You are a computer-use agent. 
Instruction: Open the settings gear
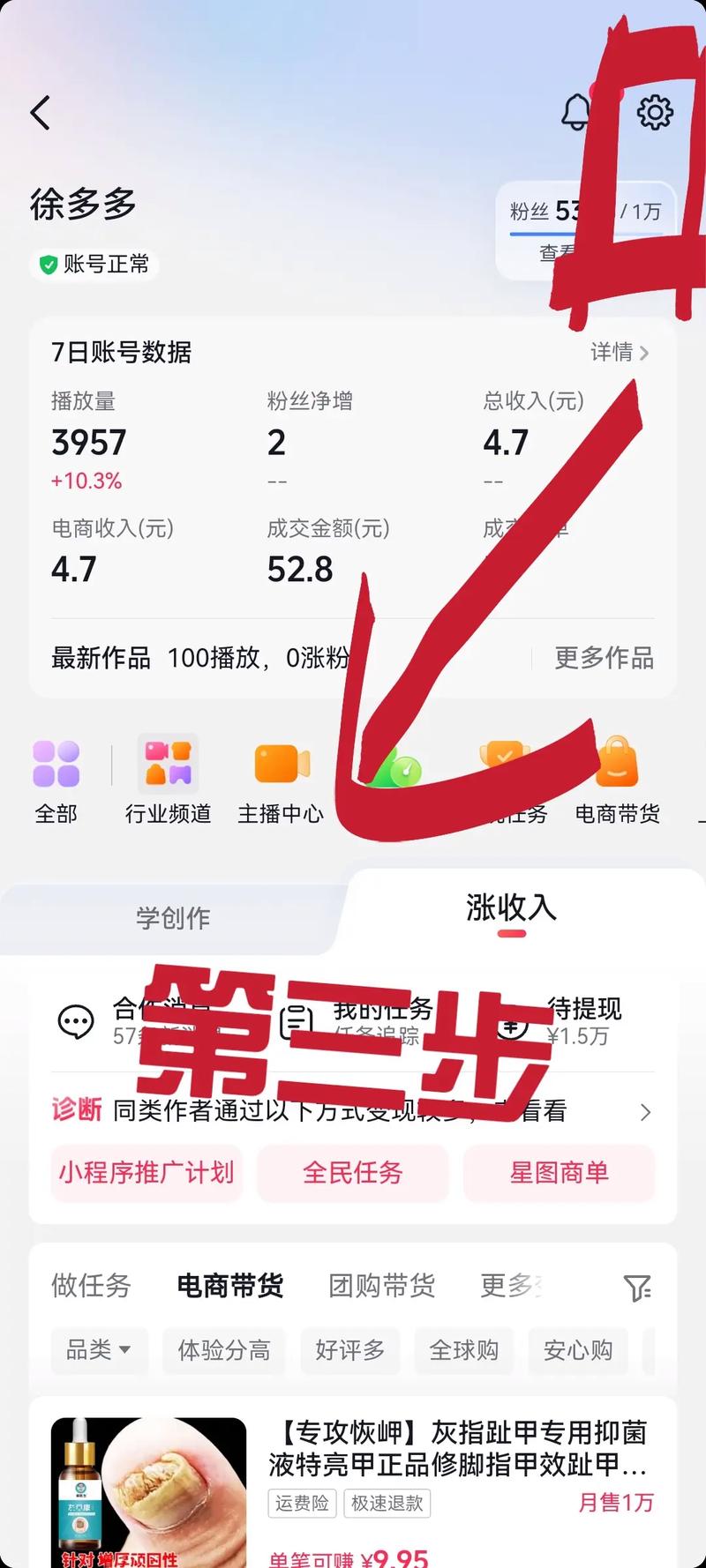coord(653,112)
